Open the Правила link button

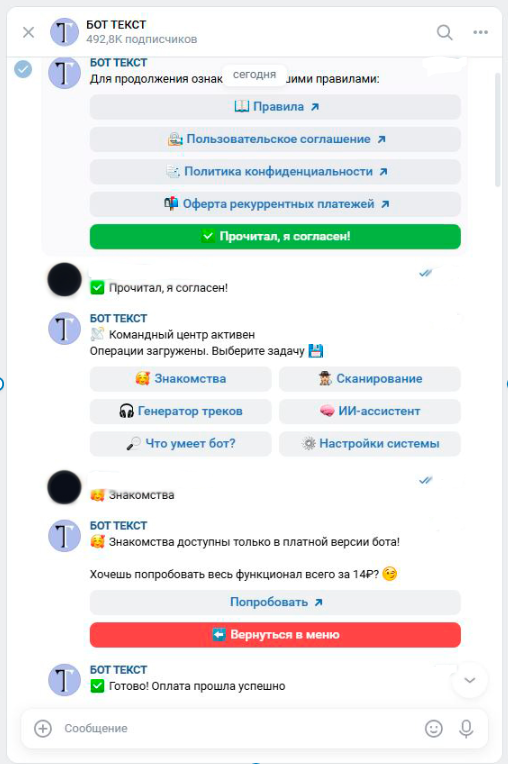tap(275, 107)
